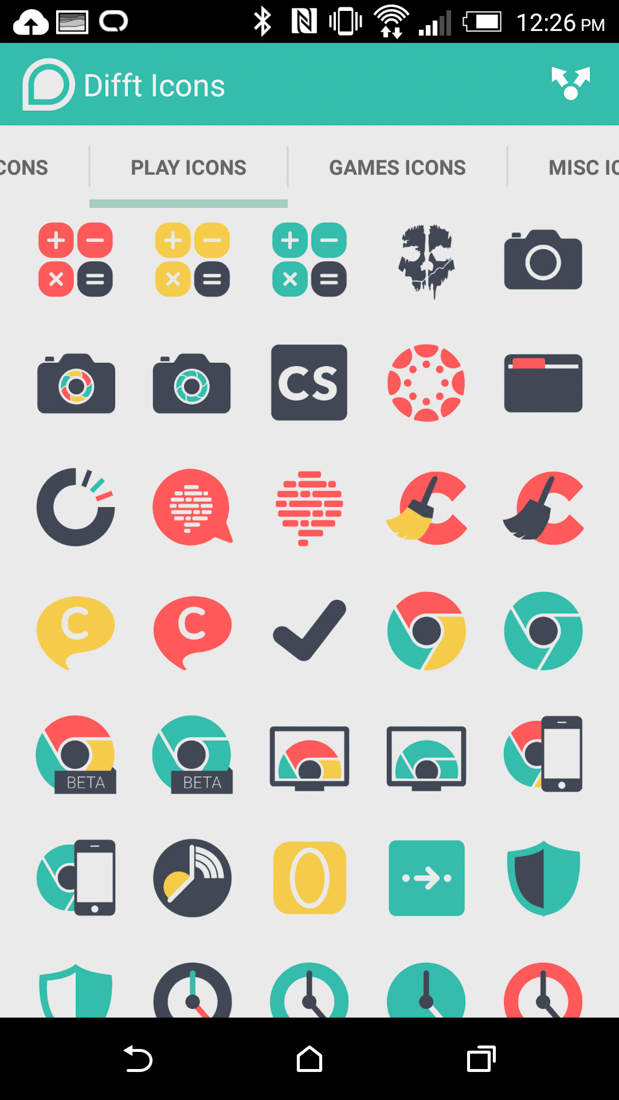Image resolution: width=619 pixels, height=1100 pixels.
Task: Tap the teal and dark shield icon
Action: pyautogui.click(x=543, y=878)
